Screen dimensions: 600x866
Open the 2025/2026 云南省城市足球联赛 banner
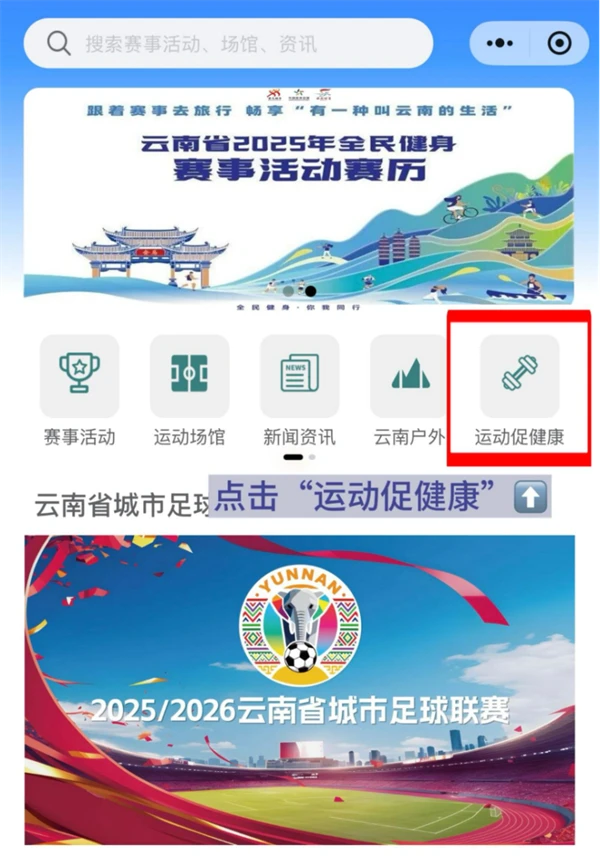[299, 690]
